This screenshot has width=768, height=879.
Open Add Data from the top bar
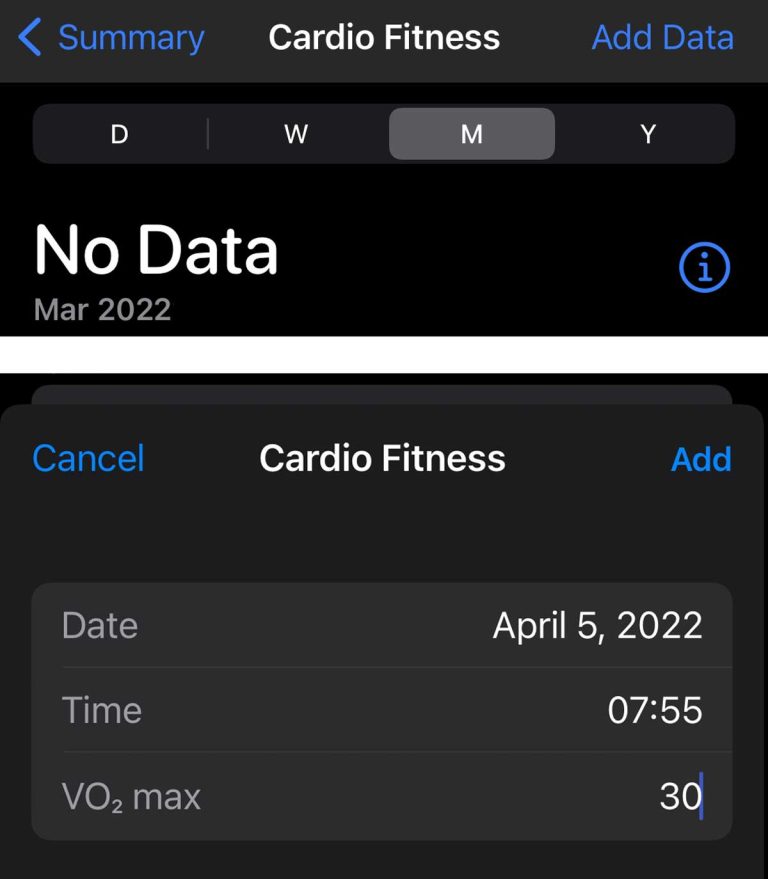coord(662,37)
